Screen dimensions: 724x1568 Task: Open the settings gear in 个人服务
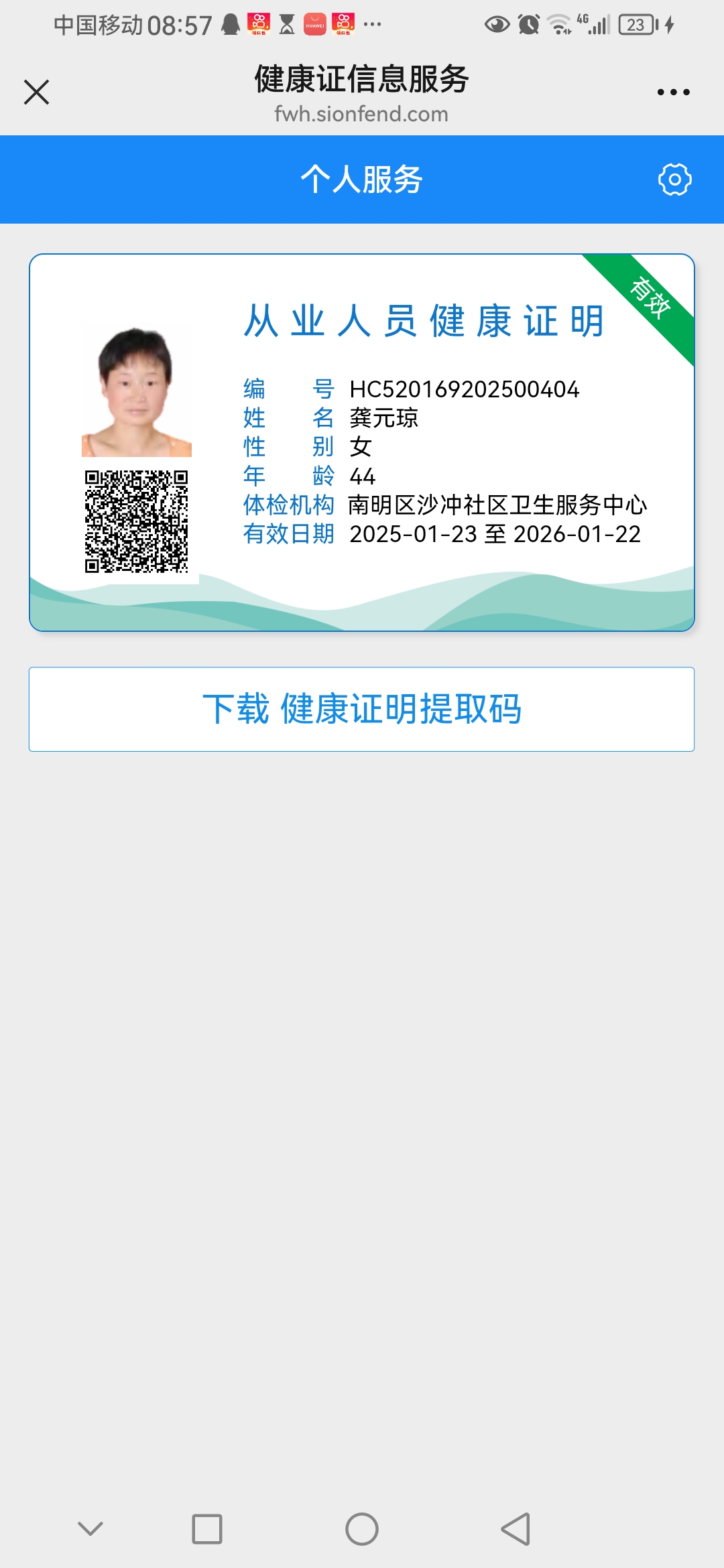click(x=674, y=180)
